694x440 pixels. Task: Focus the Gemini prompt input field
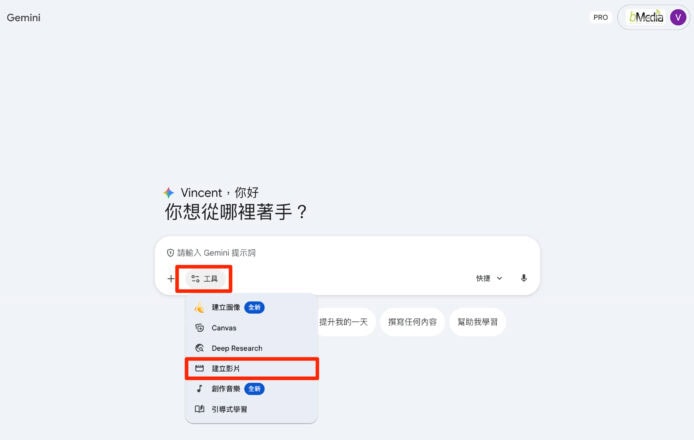click(x=340, y=253)
